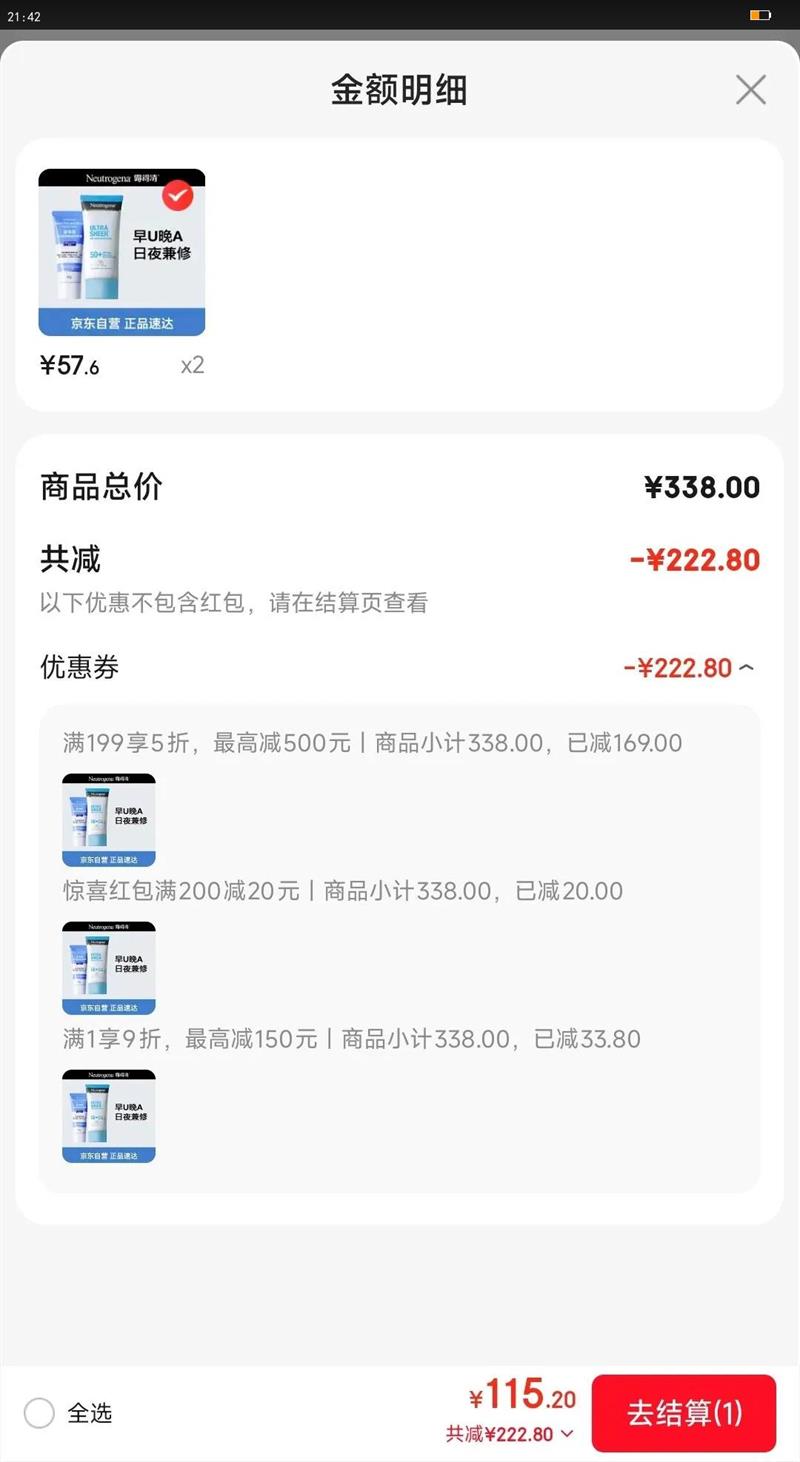Tap 去结算(1) to check out
This screenshot has height=1462, width=800.
click(684, 1413)
